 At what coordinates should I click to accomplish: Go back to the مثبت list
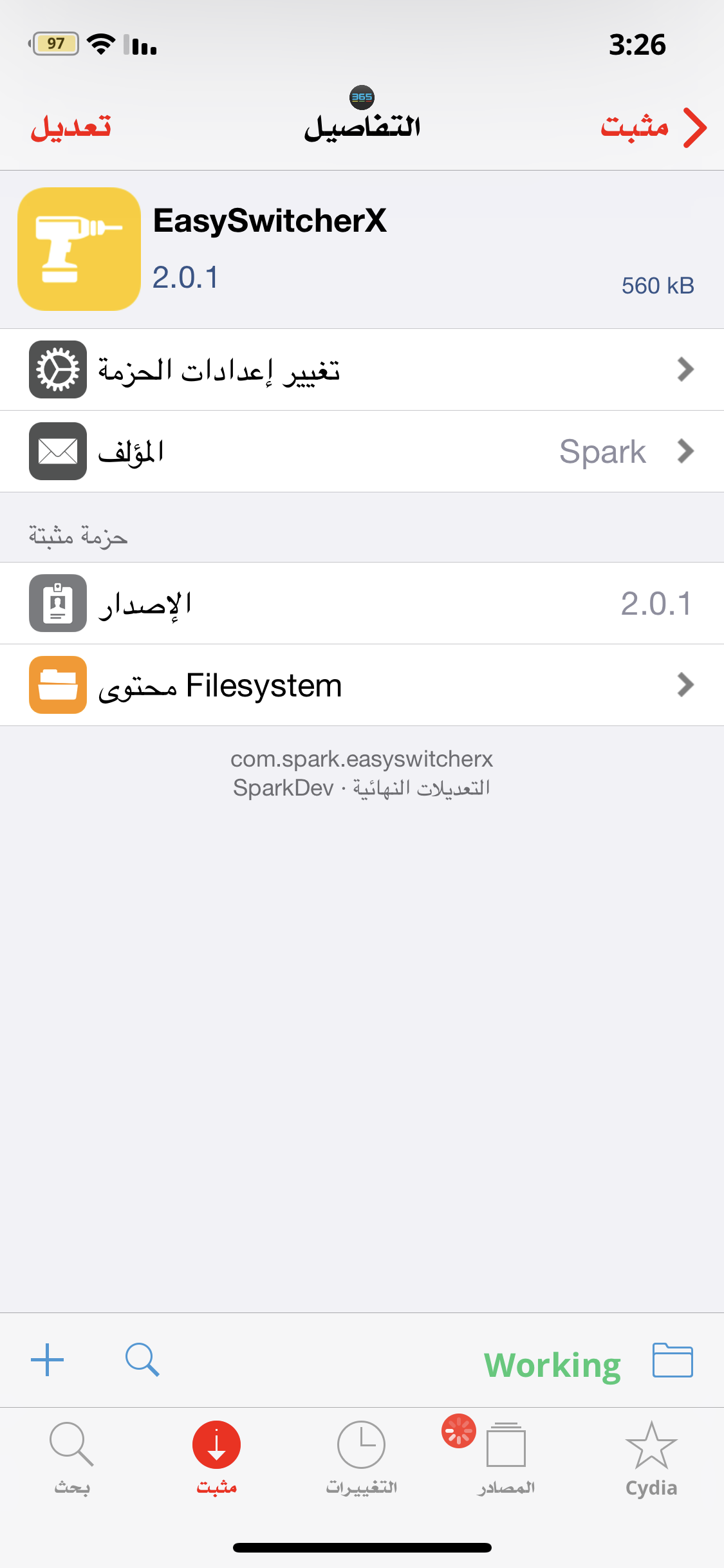point(653,127)
